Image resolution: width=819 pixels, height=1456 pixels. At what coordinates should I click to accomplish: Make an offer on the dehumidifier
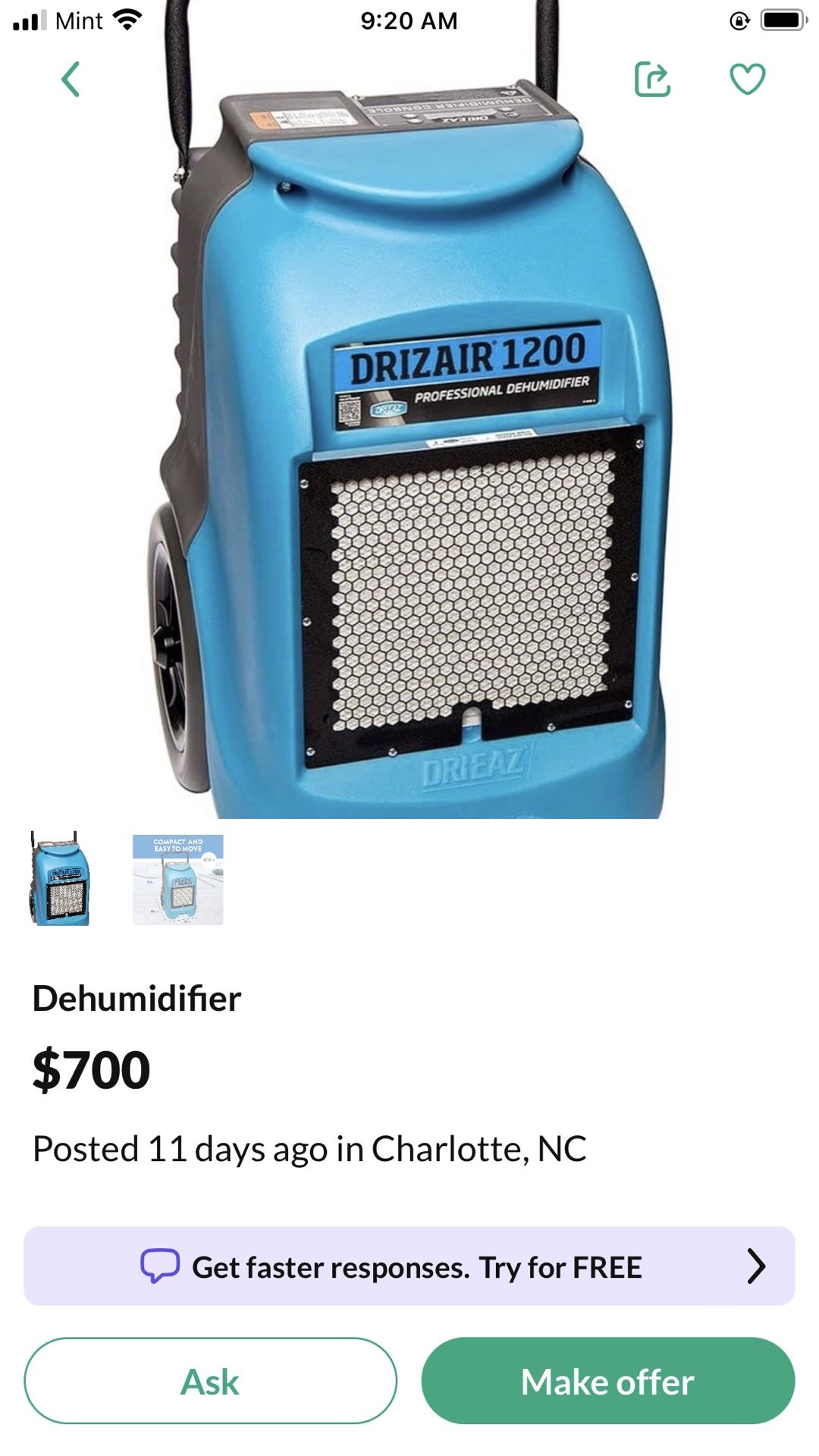607,1381
